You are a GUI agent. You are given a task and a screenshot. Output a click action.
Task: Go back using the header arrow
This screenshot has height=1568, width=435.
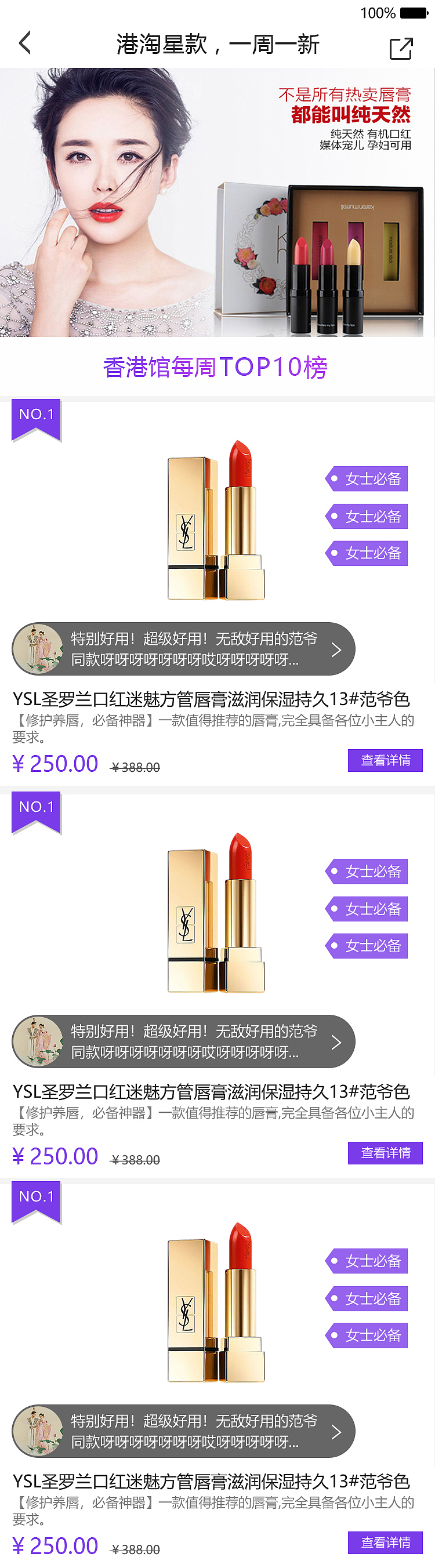click(x=25, y=43)
